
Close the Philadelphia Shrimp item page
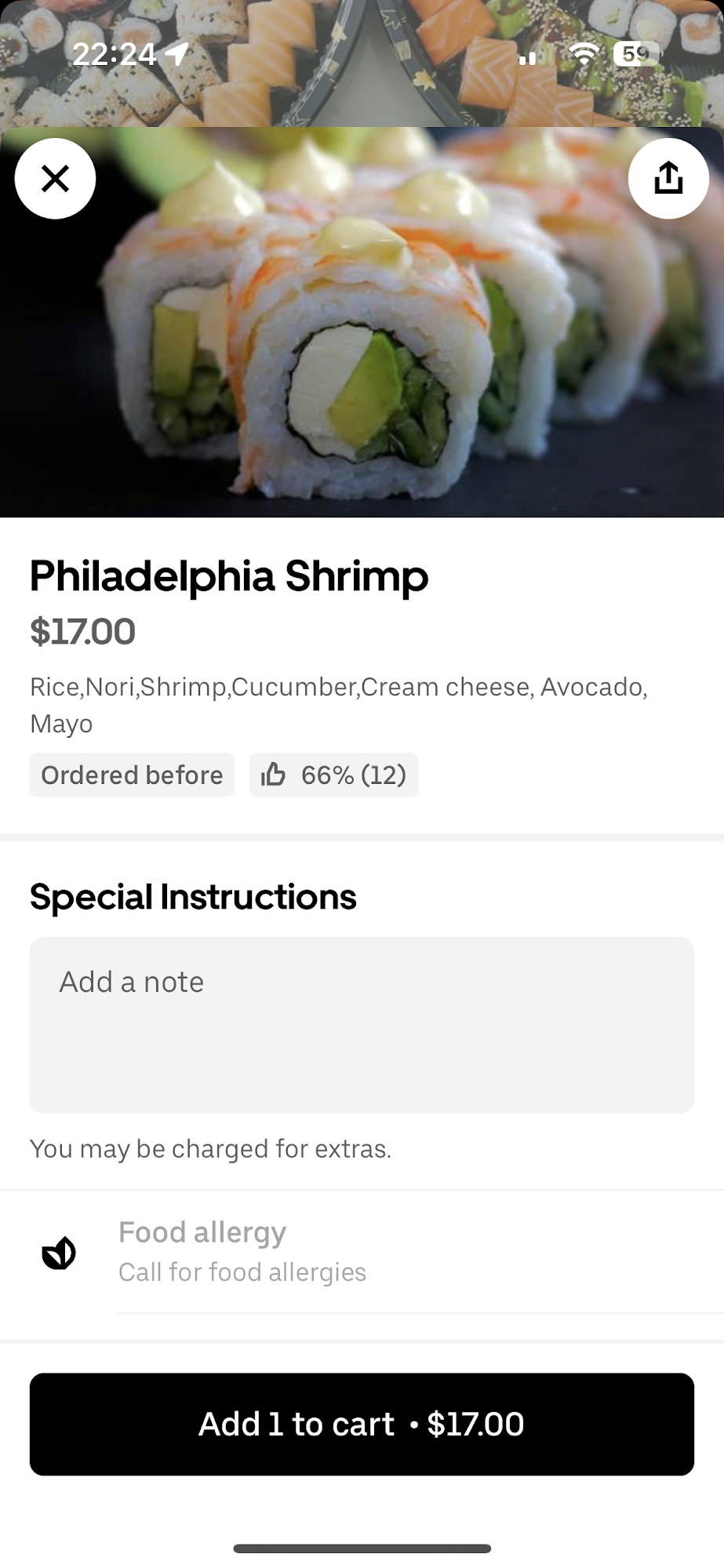point(55,179)
